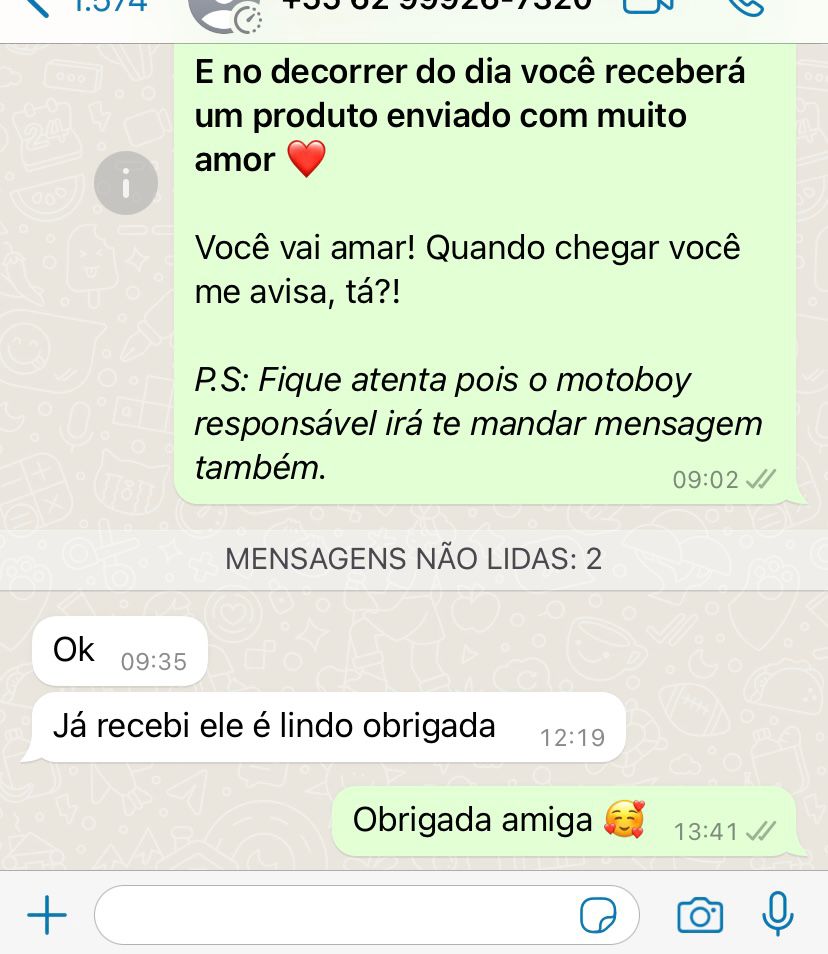The image size is (828, 954).
Task: Tap the info icon beside the green message
Action: tap(126, 182)
